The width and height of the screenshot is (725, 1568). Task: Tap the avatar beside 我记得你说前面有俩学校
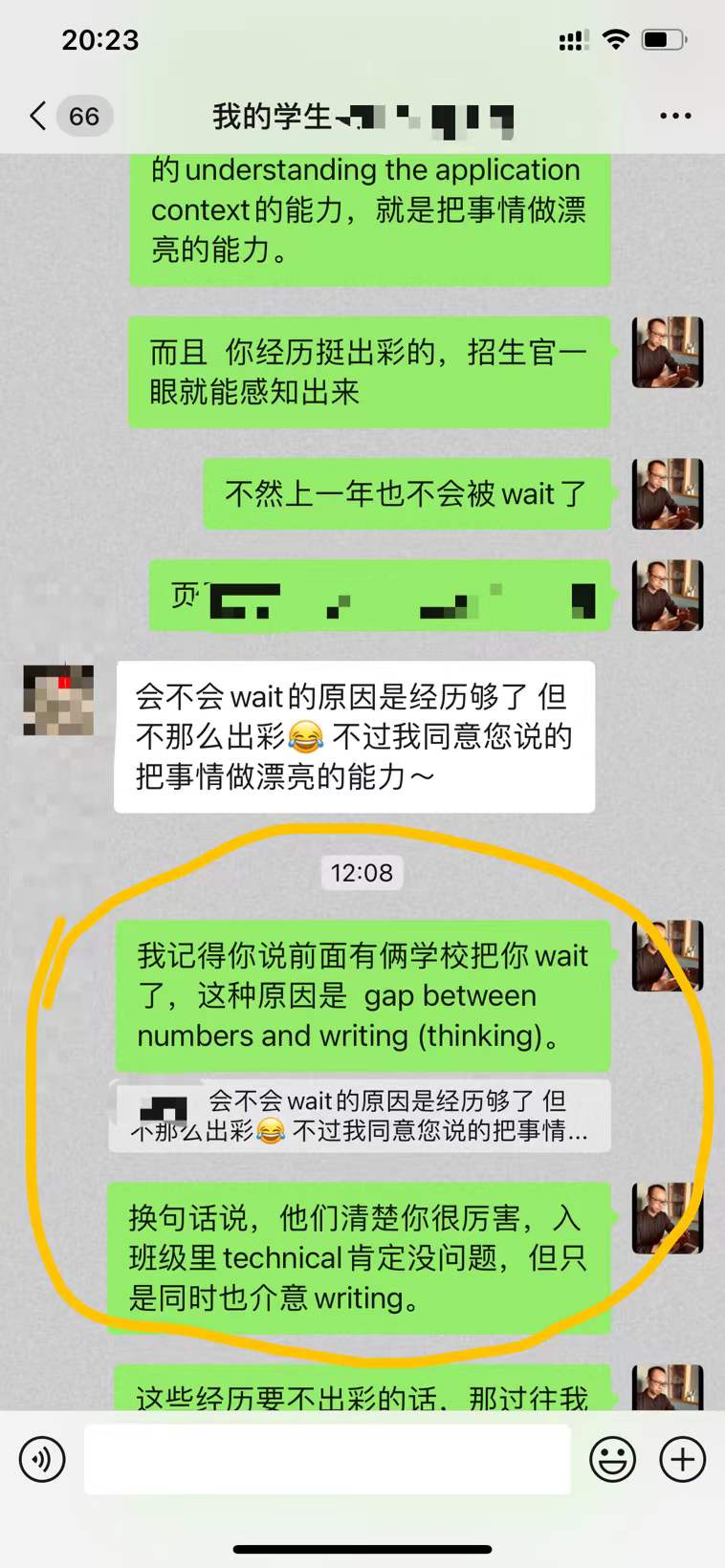point(668,955)
